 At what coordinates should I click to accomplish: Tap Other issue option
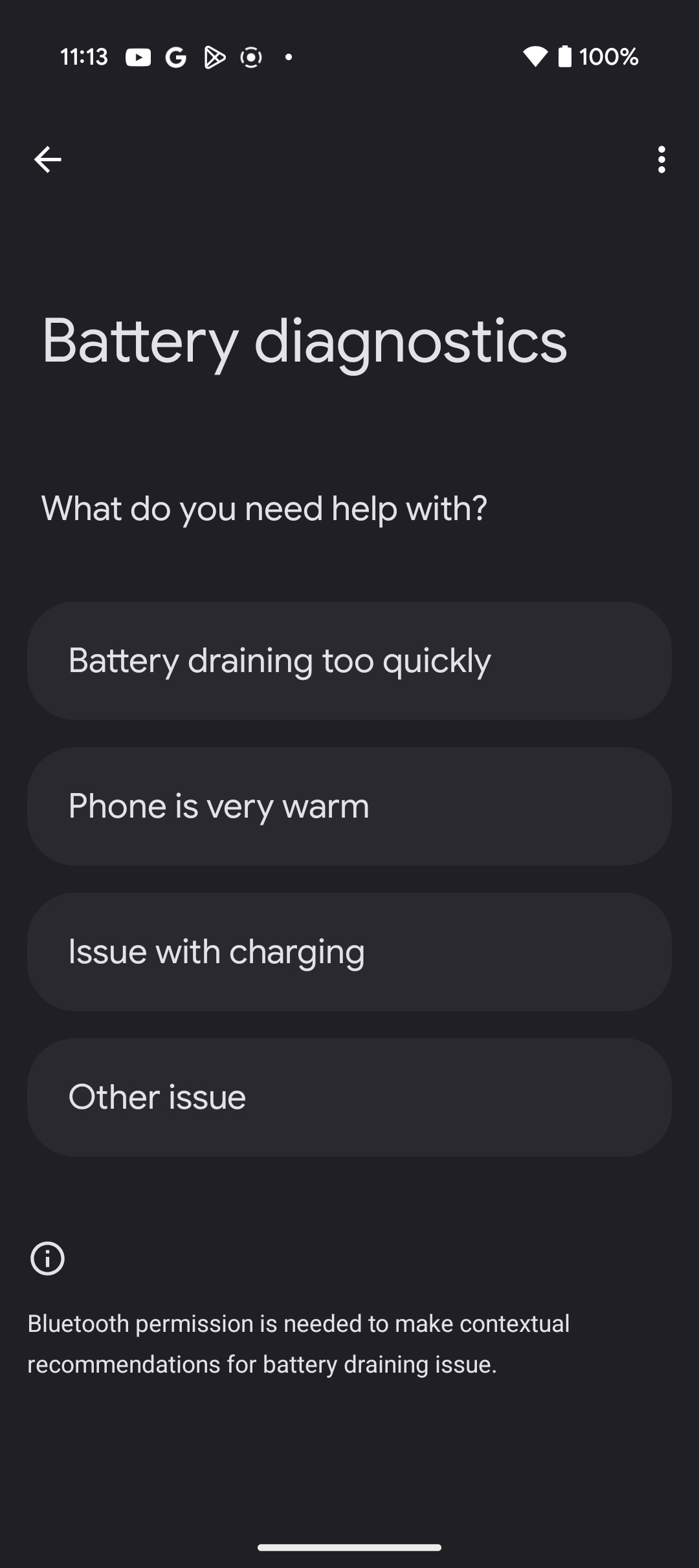(349, 1098)
